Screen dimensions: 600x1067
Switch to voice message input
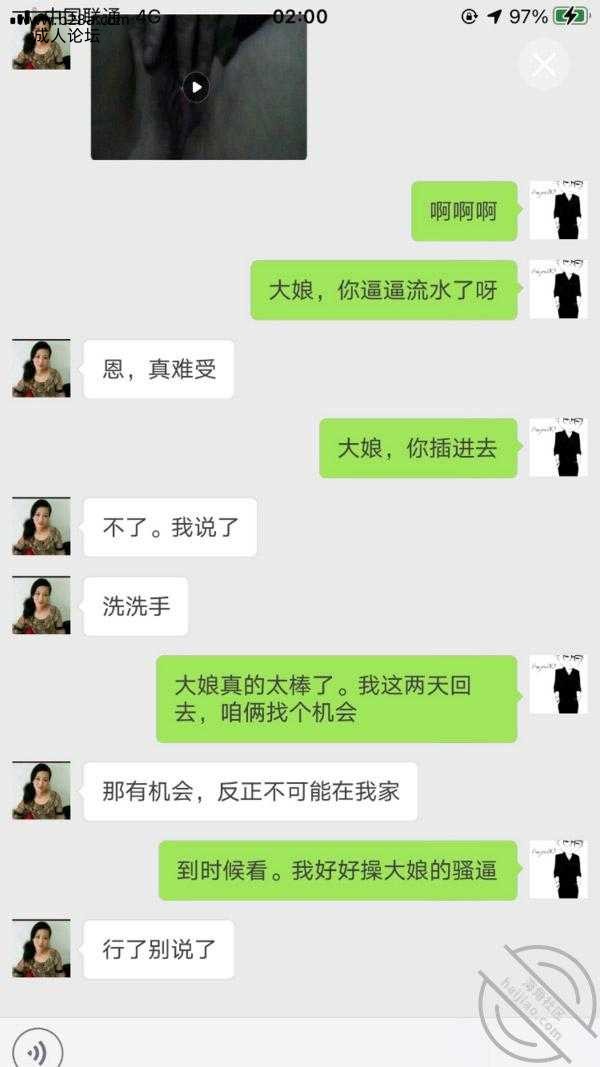point(38,1052)
